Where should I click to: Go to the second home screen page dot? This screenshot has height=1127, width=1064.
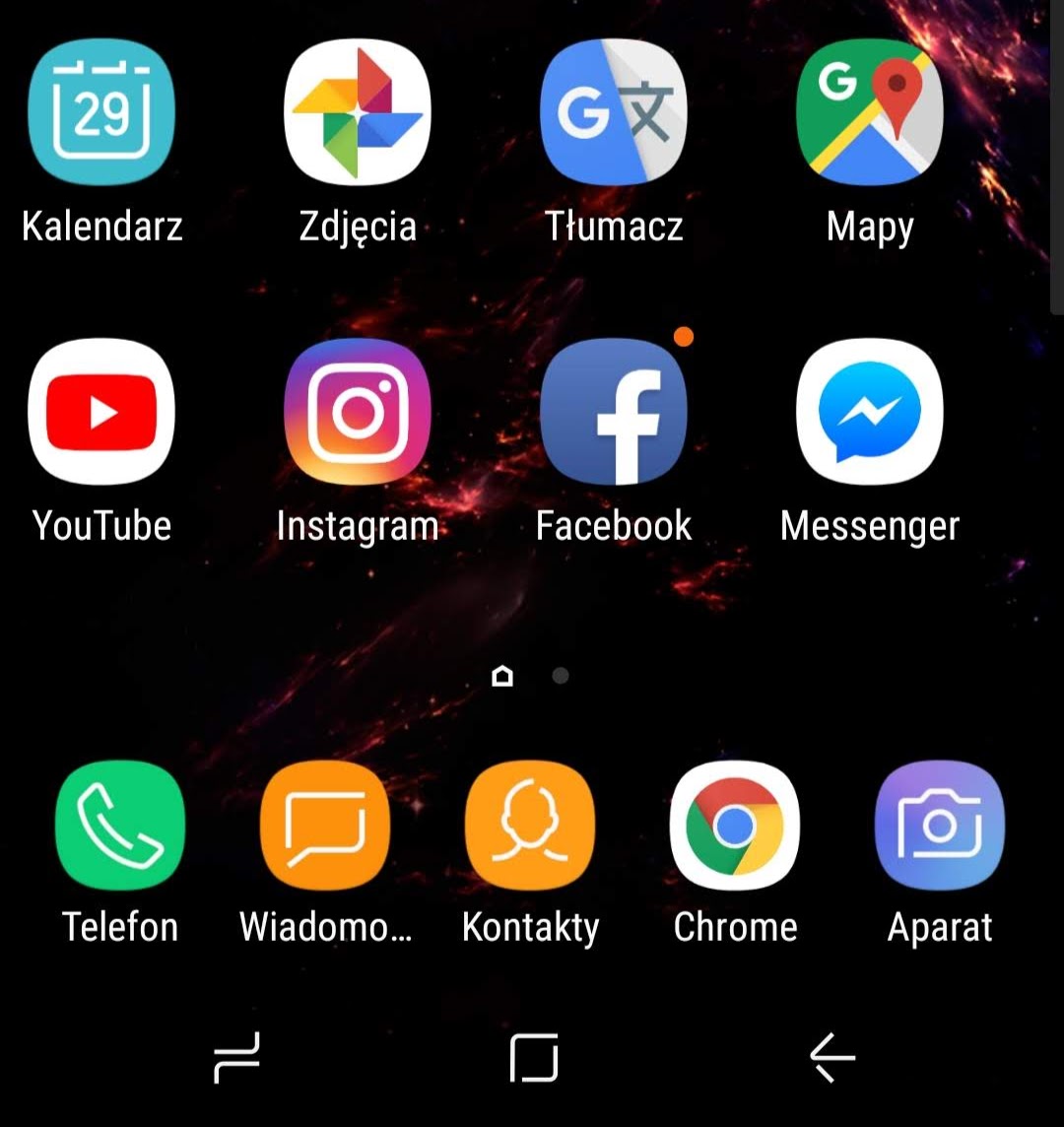pyautogui.click(x=561, y=676)
